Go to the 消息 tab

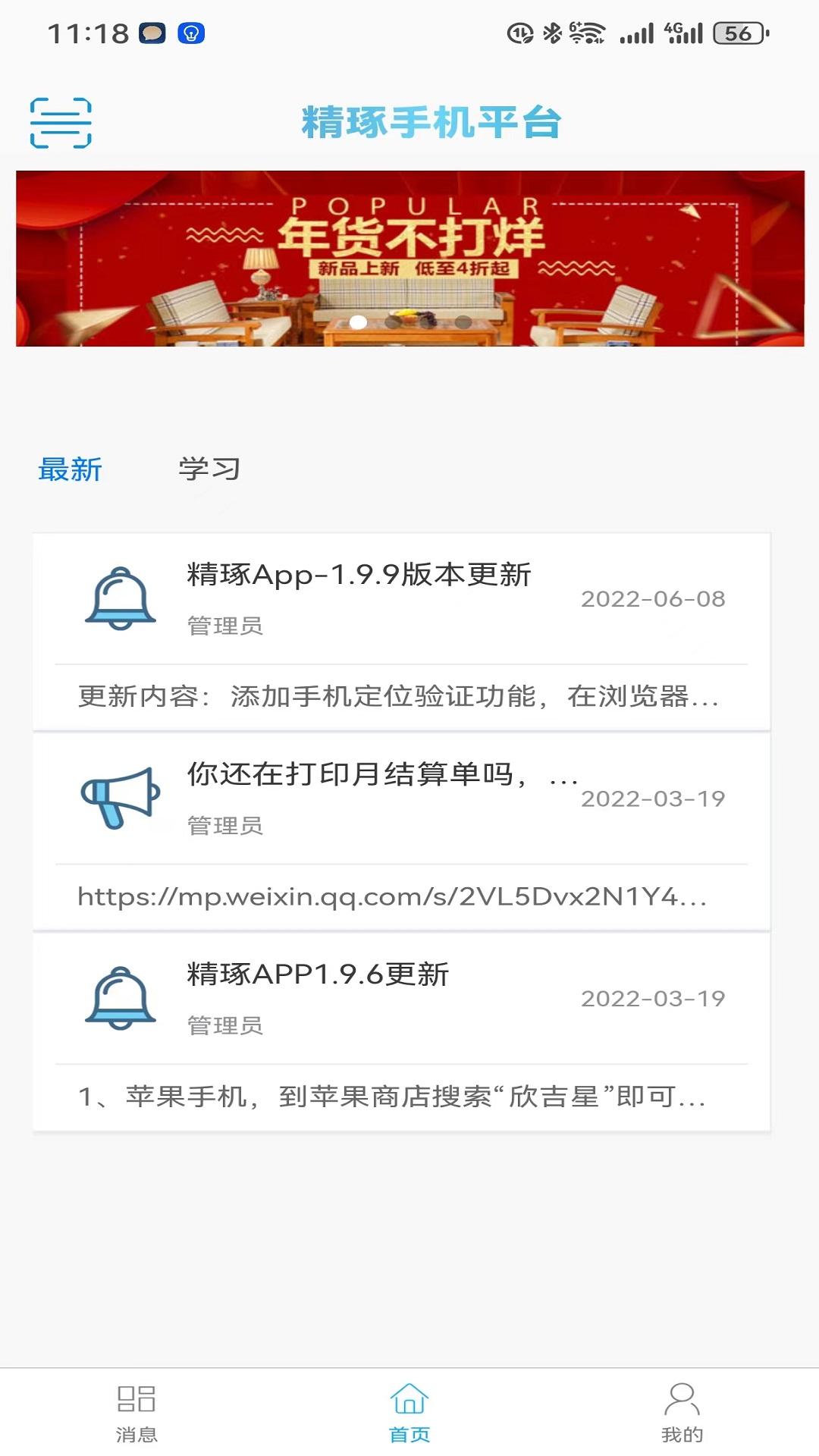click(x=136, y=1412)
